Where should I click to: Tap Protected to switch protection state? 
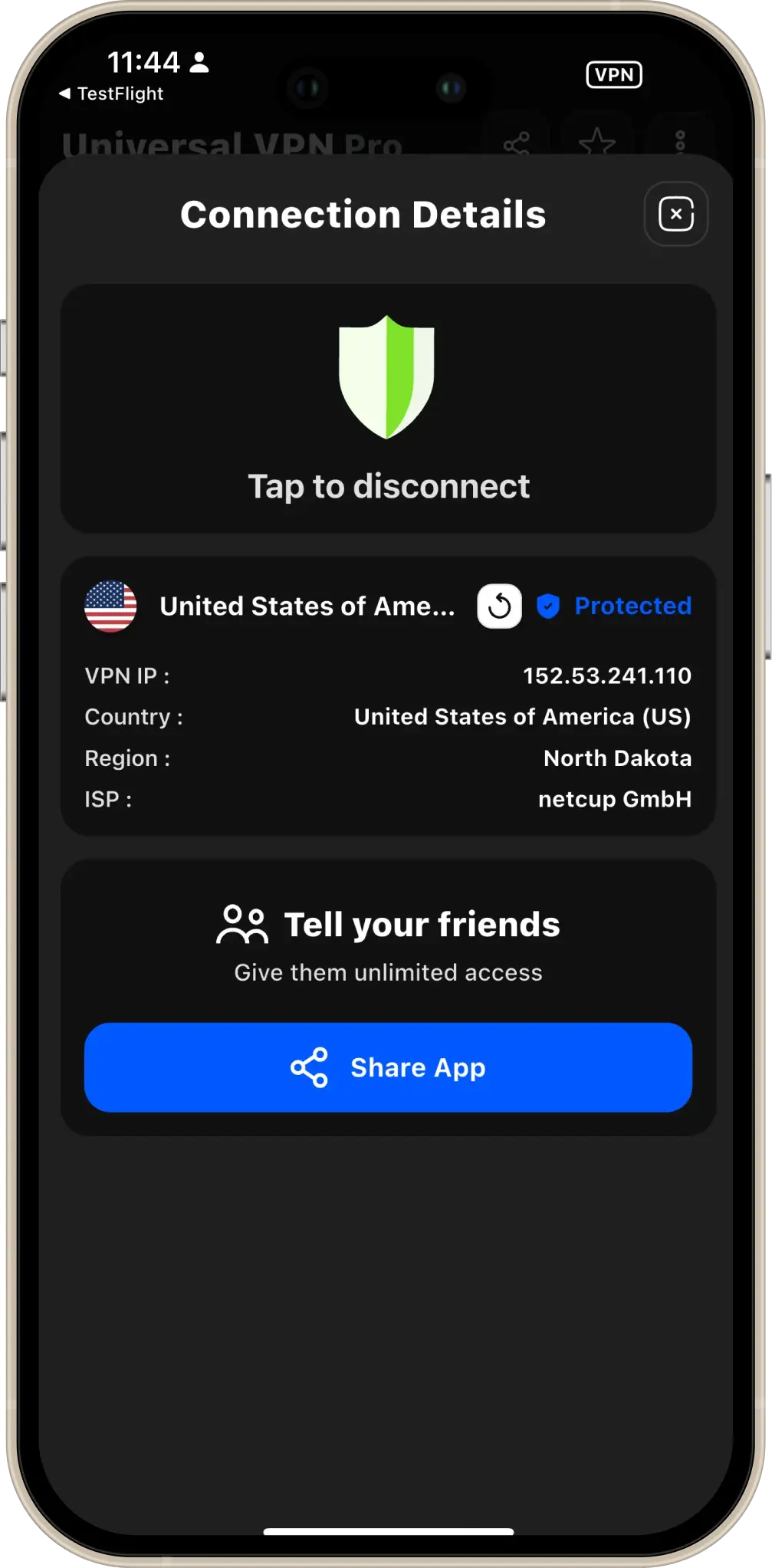tap(632, 606)
